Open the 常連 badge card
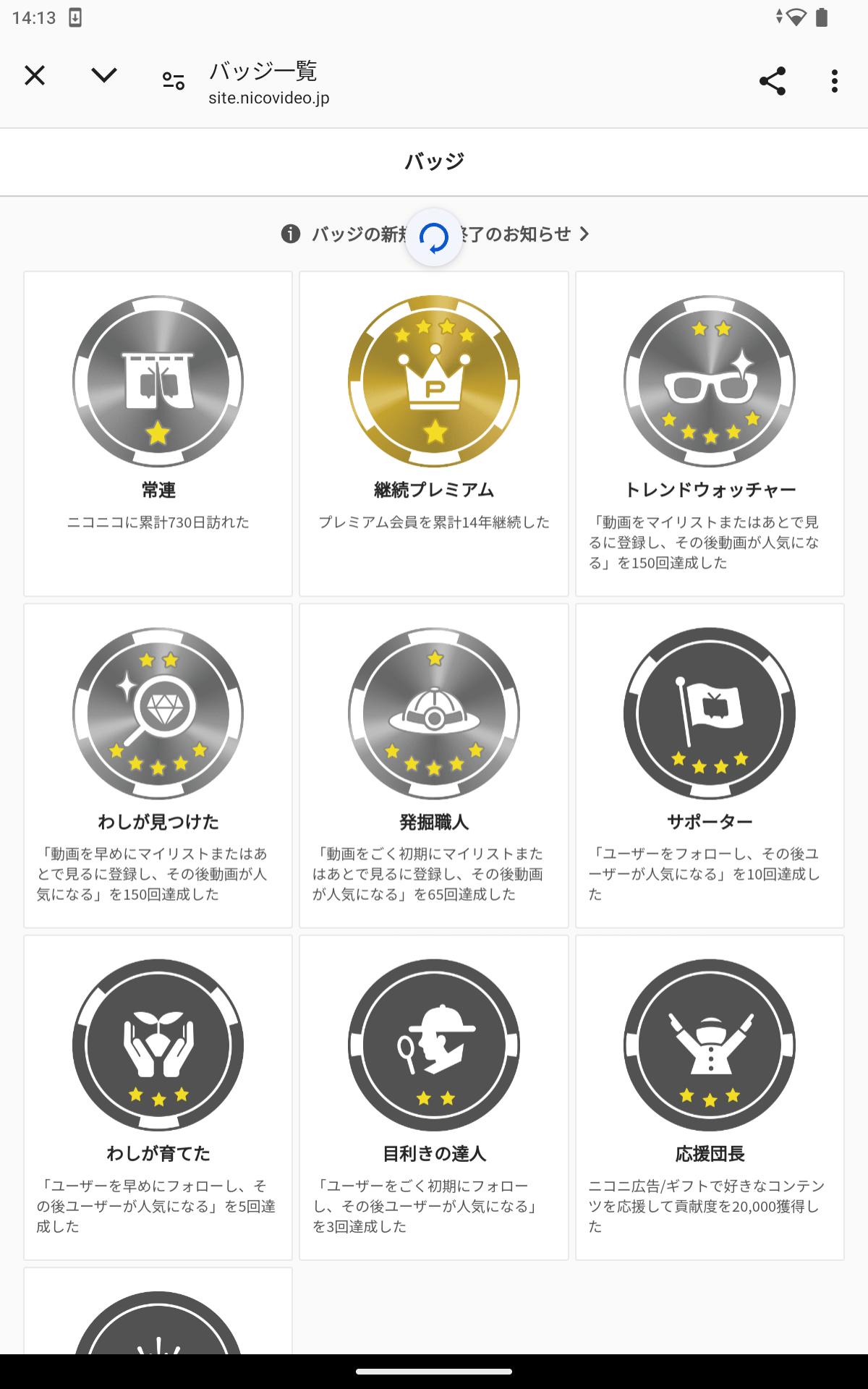The image size is (868, 1389). 158,434
